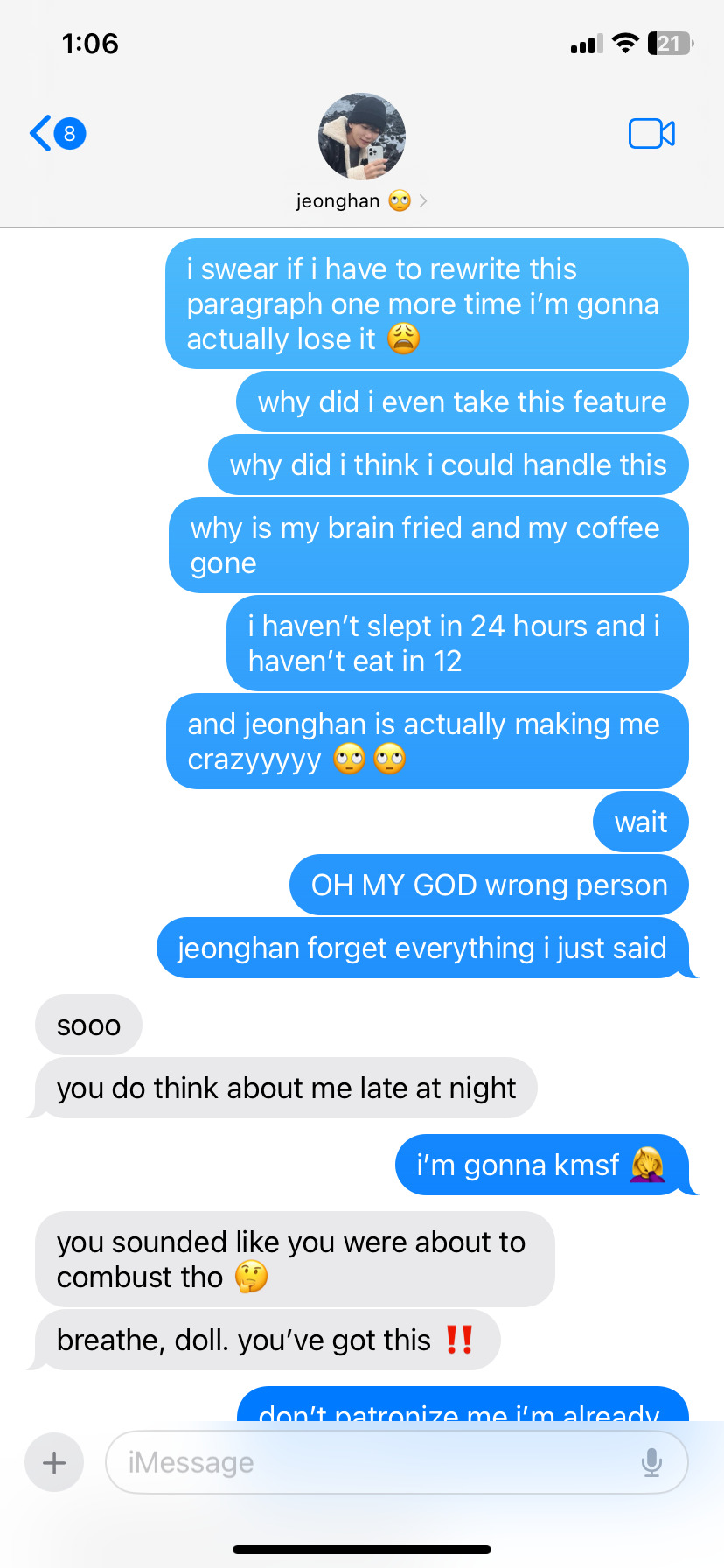Start a FaceTime video call
724x1568 pixels.
(x=651, y=134)
